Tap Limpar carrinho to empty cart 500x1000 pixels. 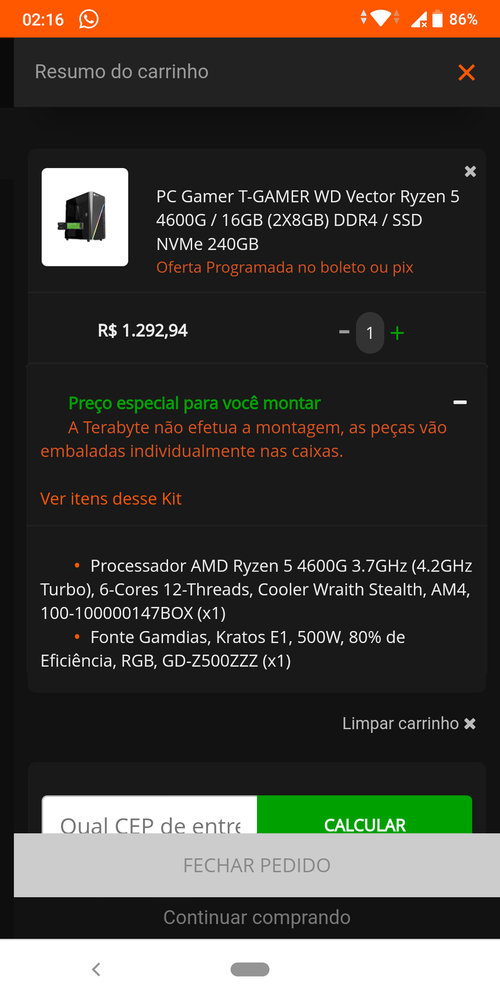pos(409,723)
